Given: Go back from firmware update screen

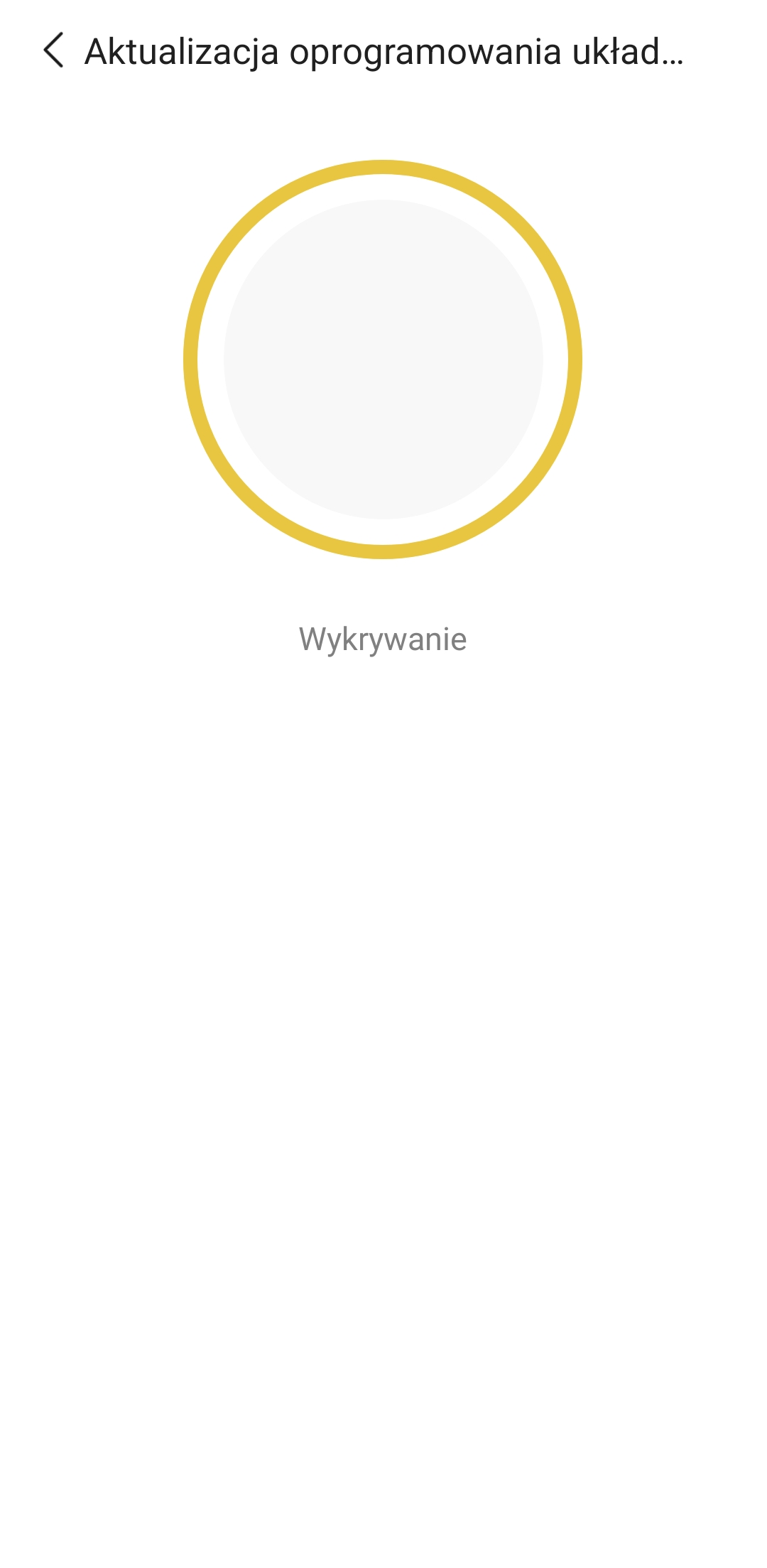Looking at the screenshot, I should tap(54, 50).
